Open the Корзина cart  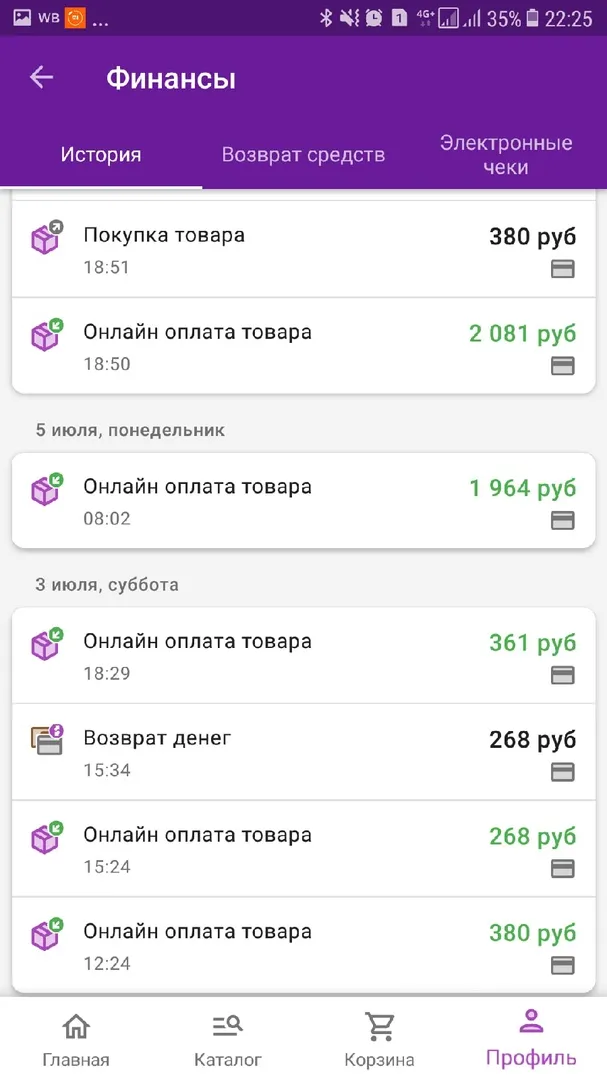(x=379, y=1039)
